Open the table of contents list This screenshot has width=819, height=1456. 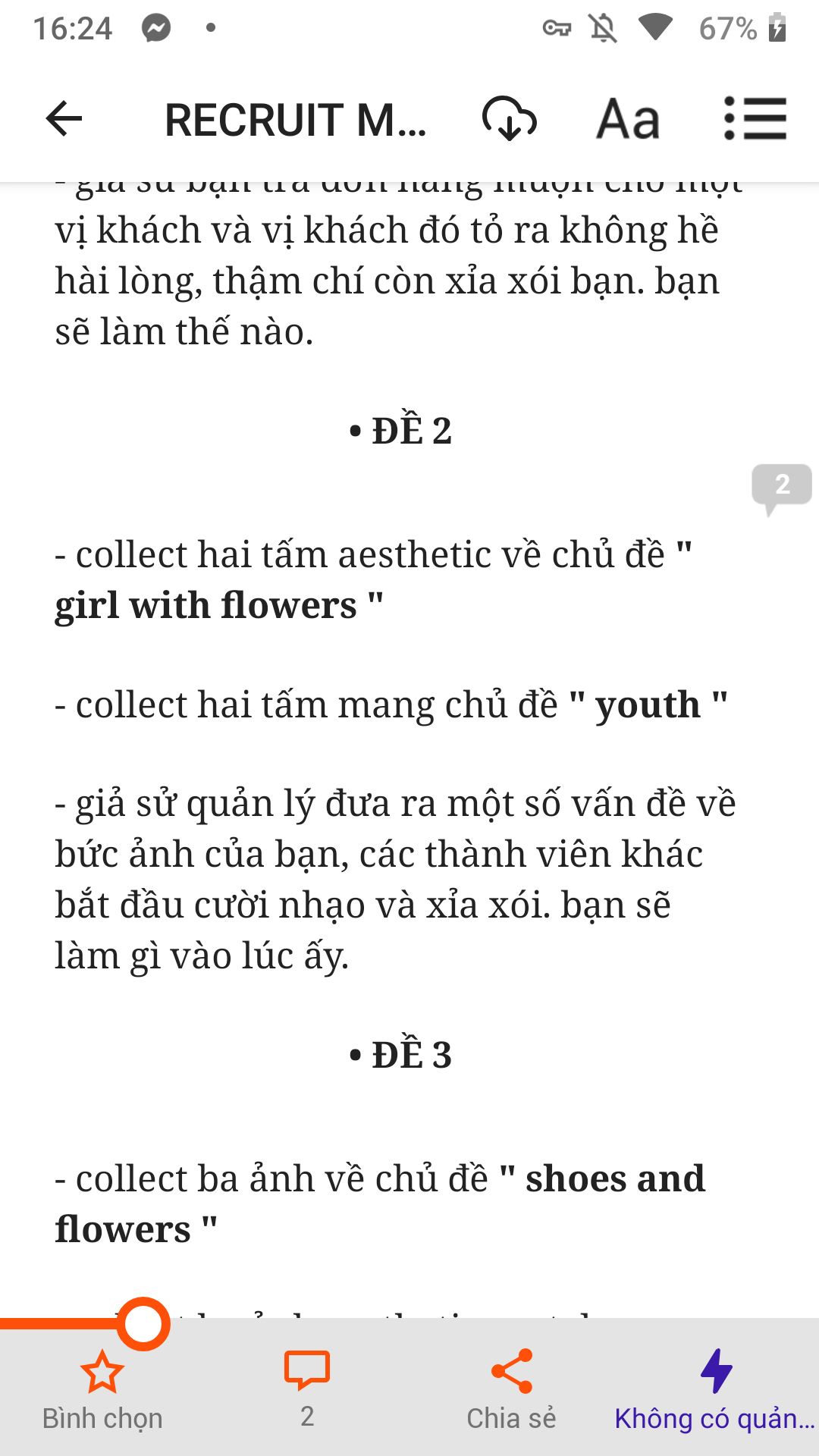755,119
